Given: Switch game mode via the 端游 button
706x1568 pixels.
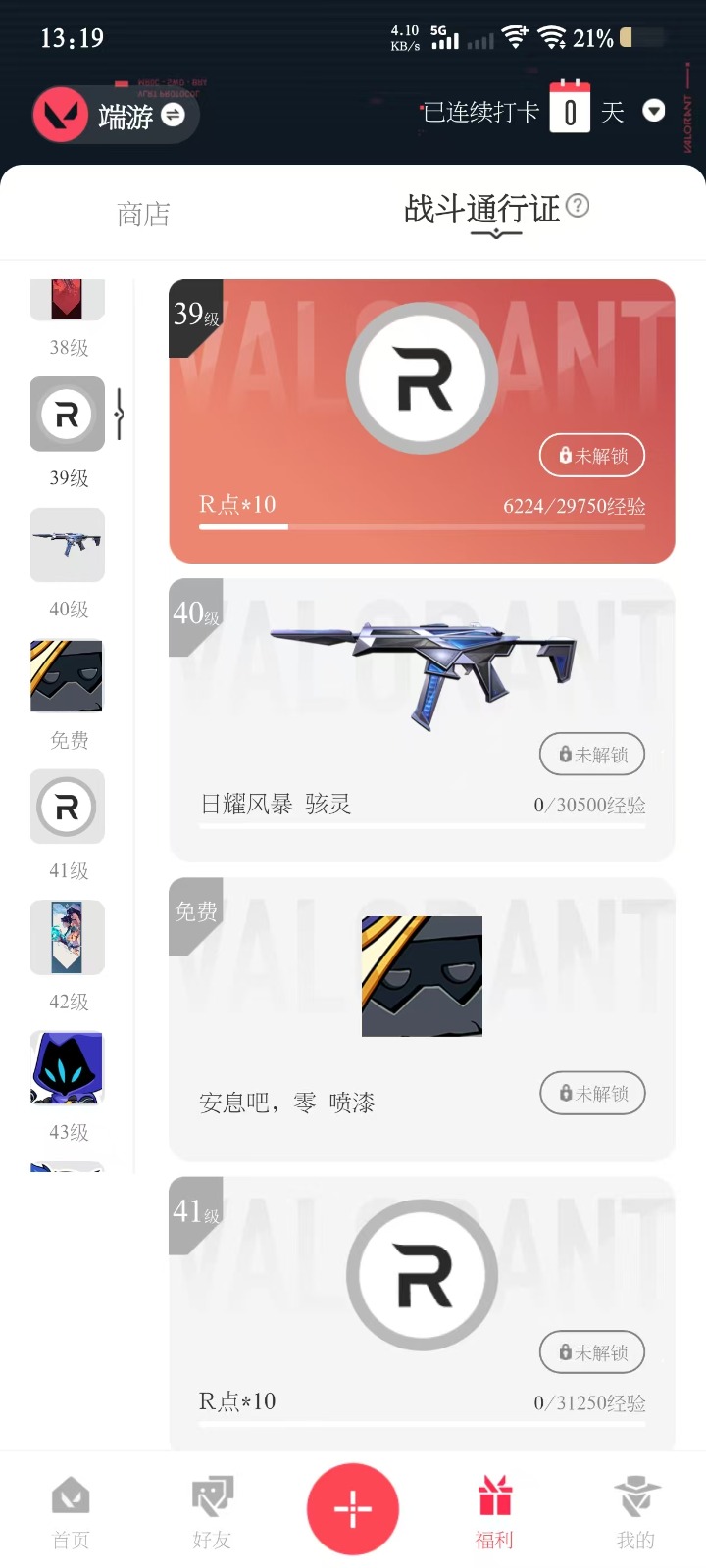Looking at the screenshot, I should (x=116, y=116).
